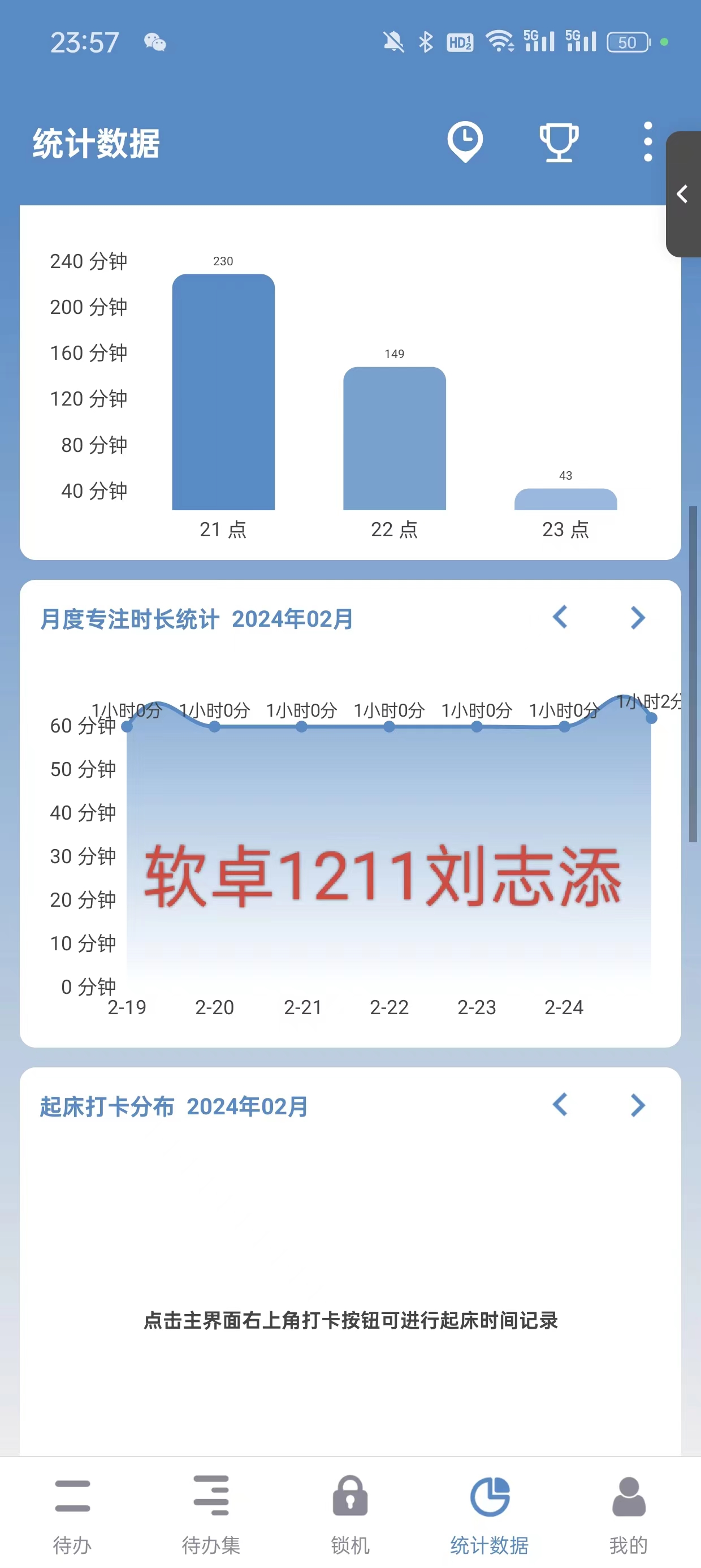Open the 锁机 tab
Screen dimensions: 701x1568
tap(350, 1513)
